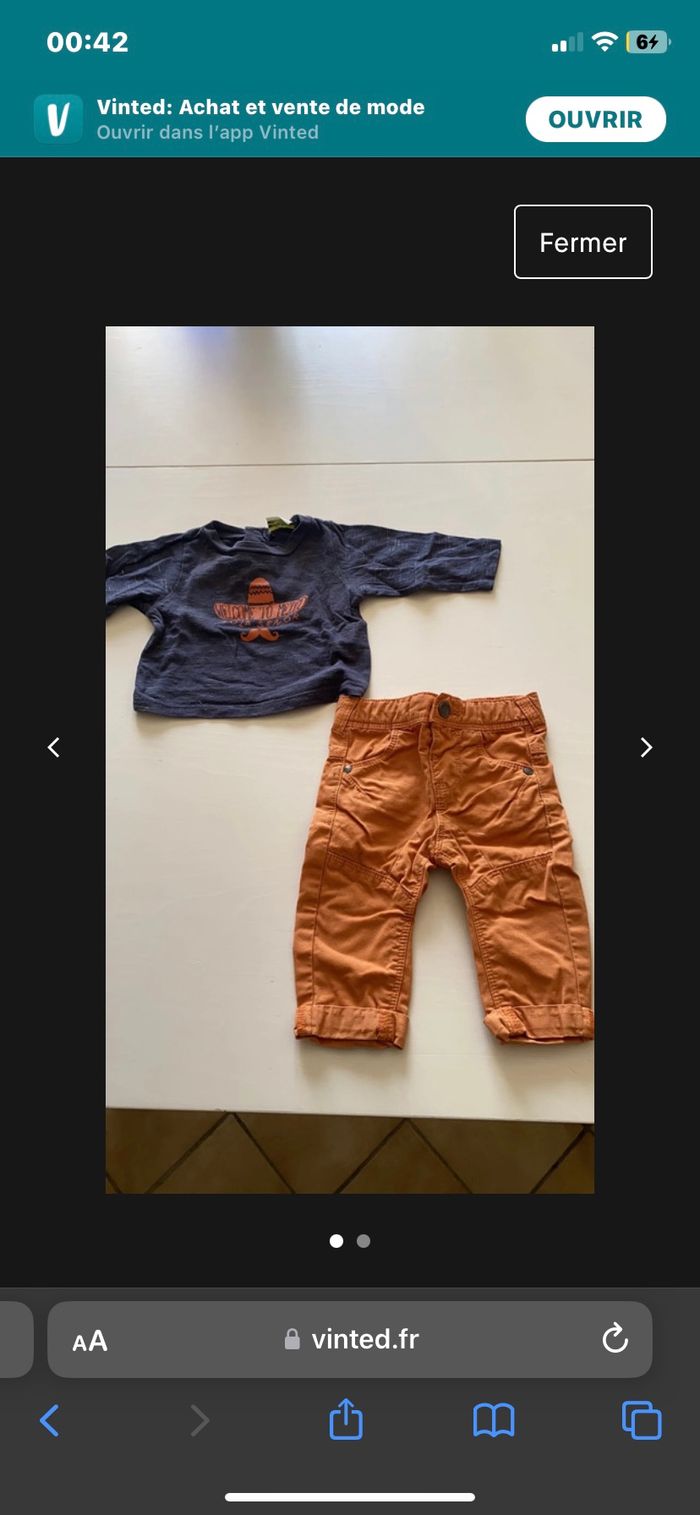Open Safari bookmarks
The width and height of the screenshot is (700, 1515).
coord(494,1420)
